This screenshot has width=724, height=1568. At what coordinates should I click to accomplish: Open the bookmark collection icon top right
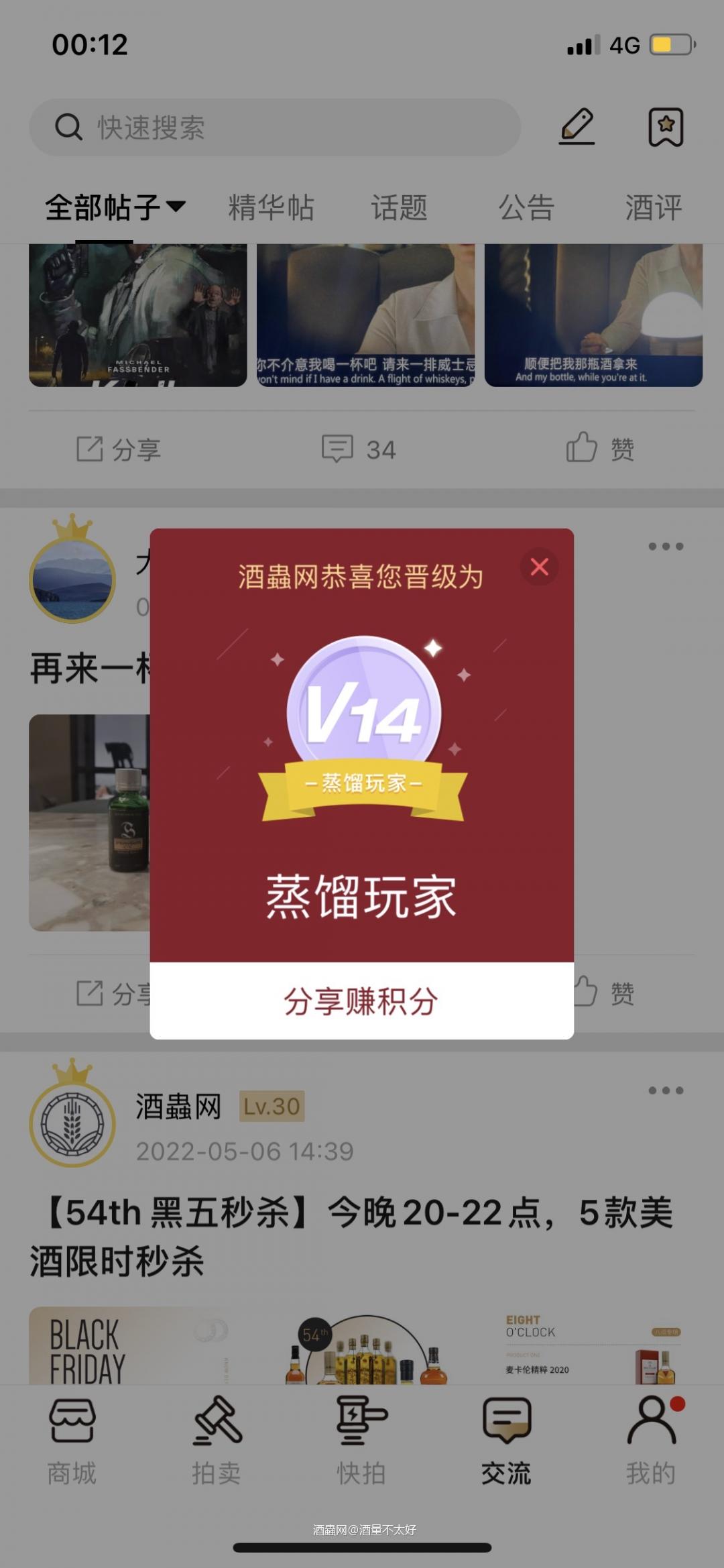tap(665, 127)
